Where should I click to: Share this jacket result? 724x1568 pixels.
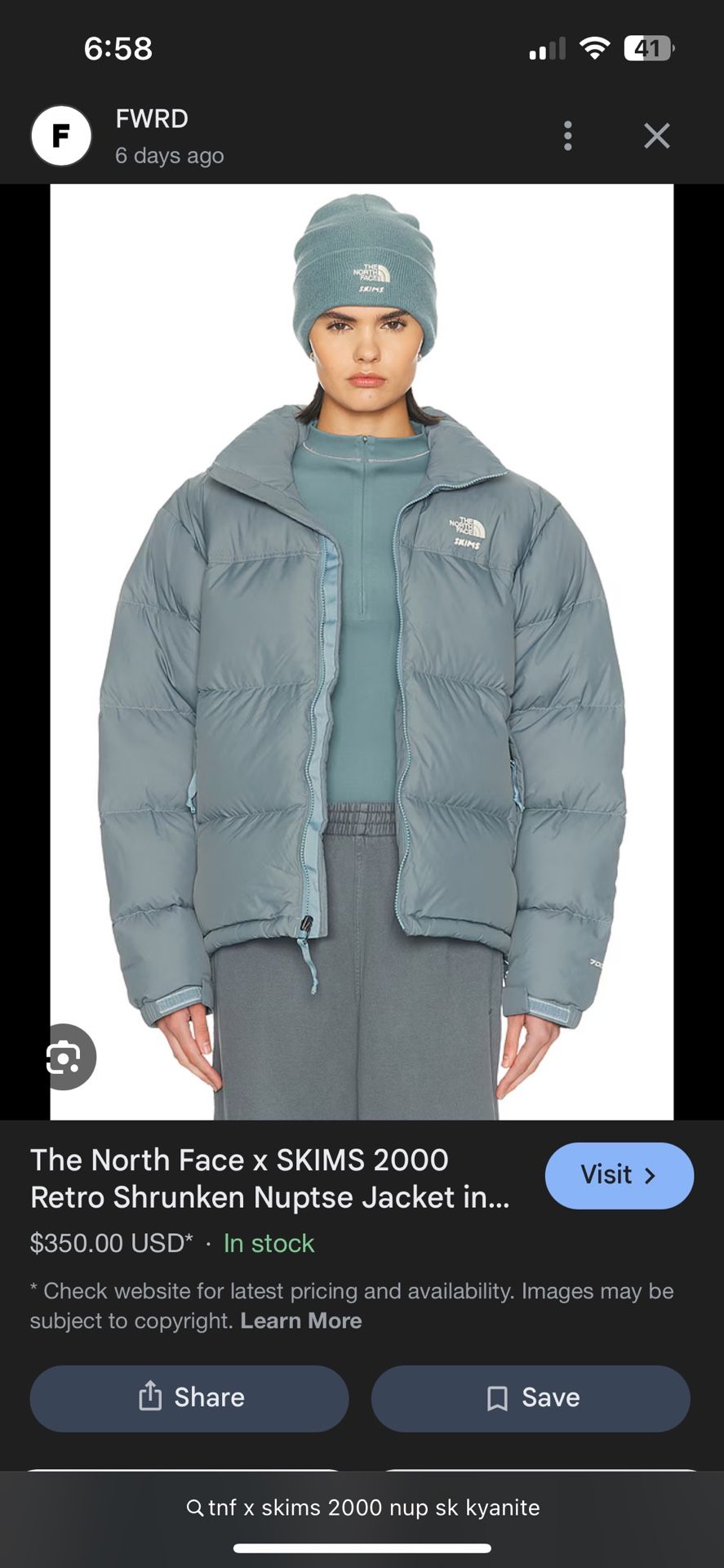pos(189,1397)
